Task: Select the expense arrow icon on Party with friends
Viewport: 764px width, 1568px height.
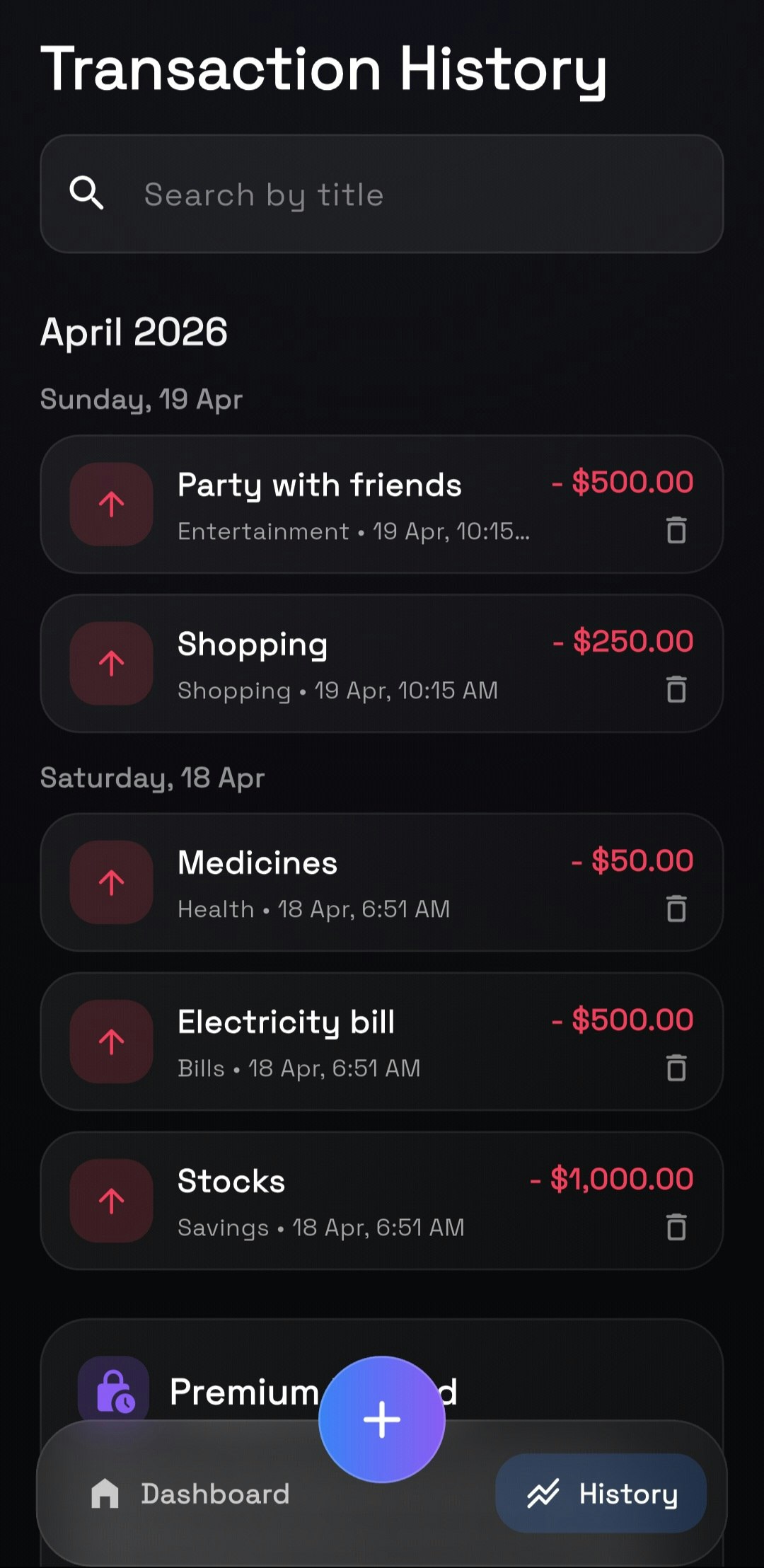Action: (x=111, y=503)
